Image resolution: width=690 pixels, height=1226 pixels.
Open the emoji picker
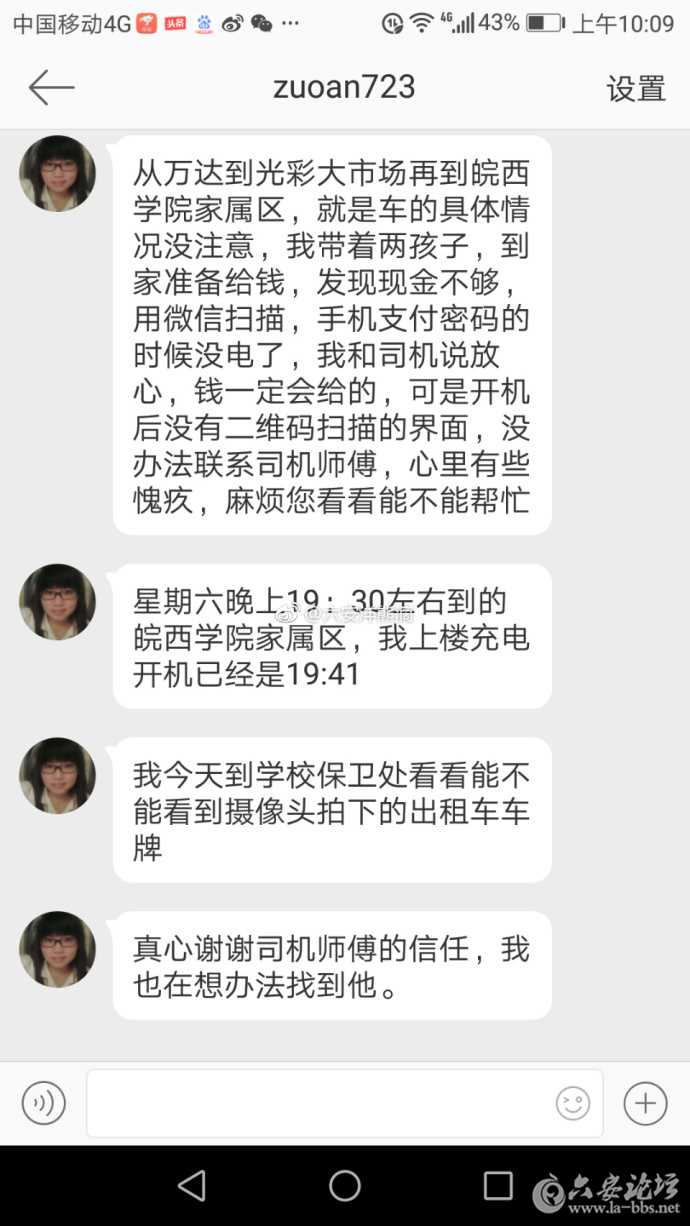[573, 1103]
